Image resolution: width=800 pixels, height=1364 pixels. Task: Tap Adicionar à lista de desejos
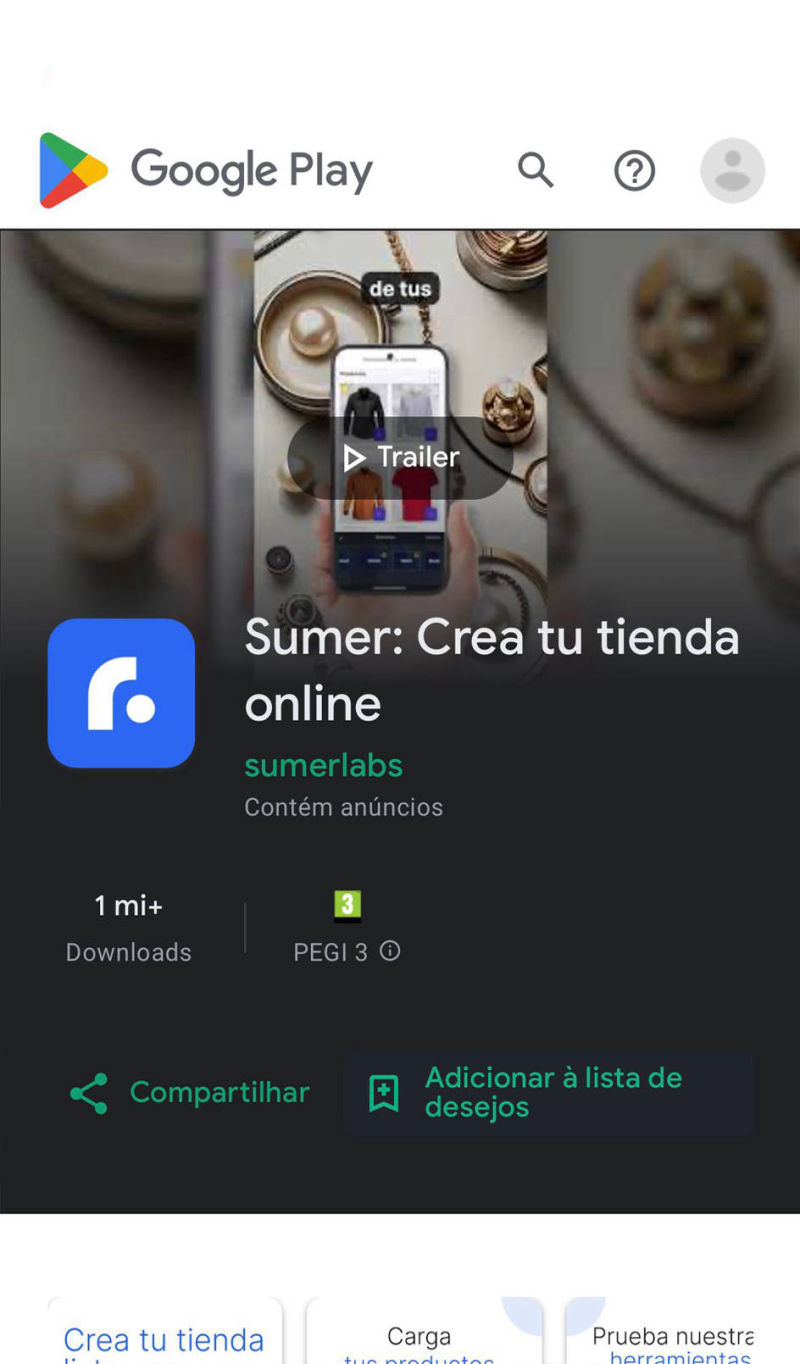tap(548, 1093)
